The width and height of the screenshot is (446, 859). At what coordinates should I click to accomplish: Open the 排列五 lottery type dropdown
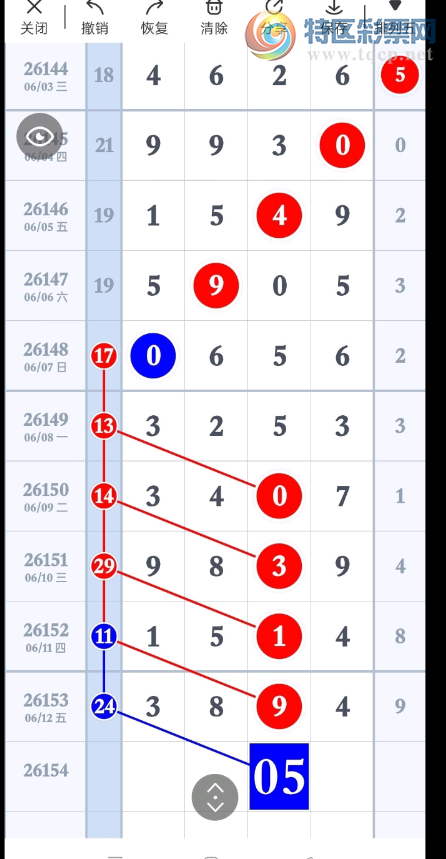394,18
